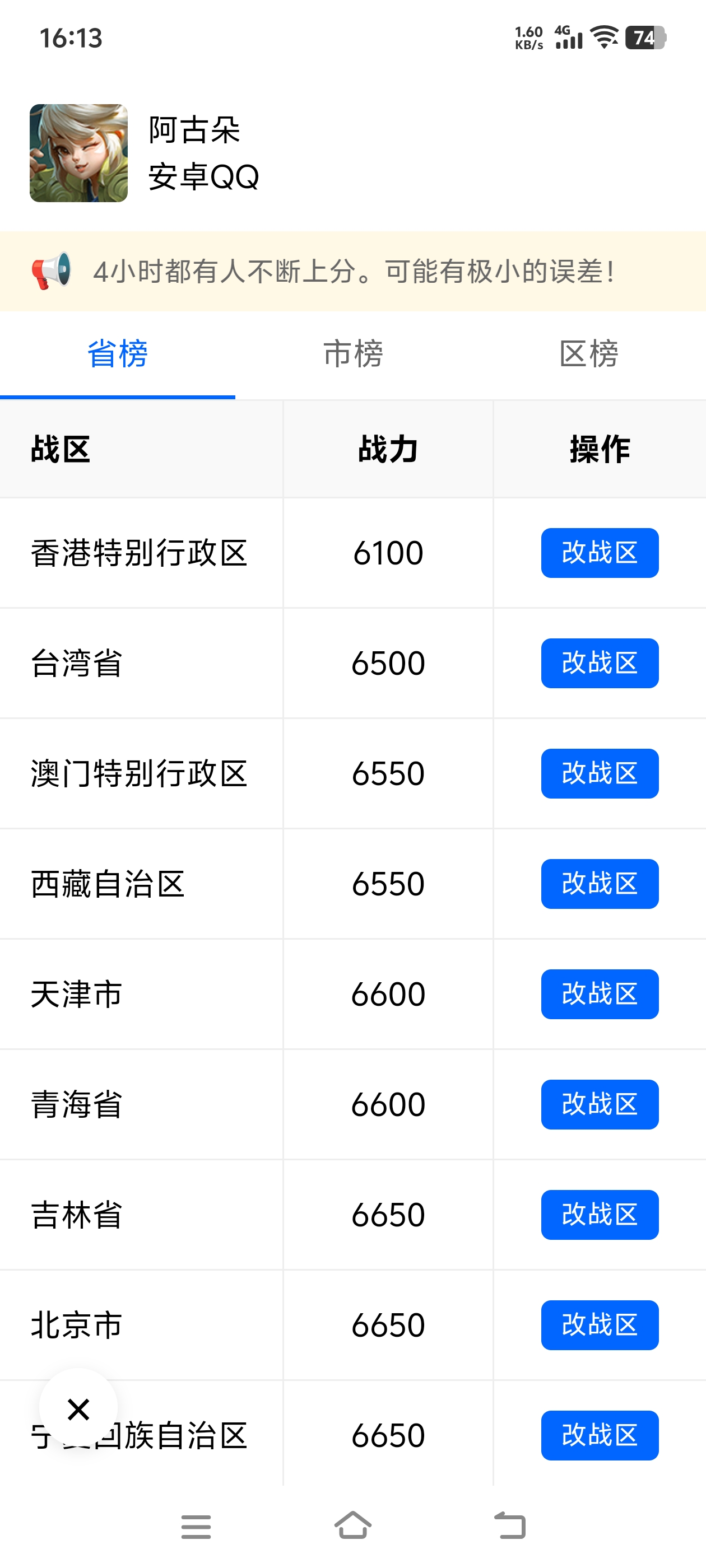Screen dimensions: 706x1568
Task: Tap 改战区 in the 天津市 row
Action: (600, 994)
